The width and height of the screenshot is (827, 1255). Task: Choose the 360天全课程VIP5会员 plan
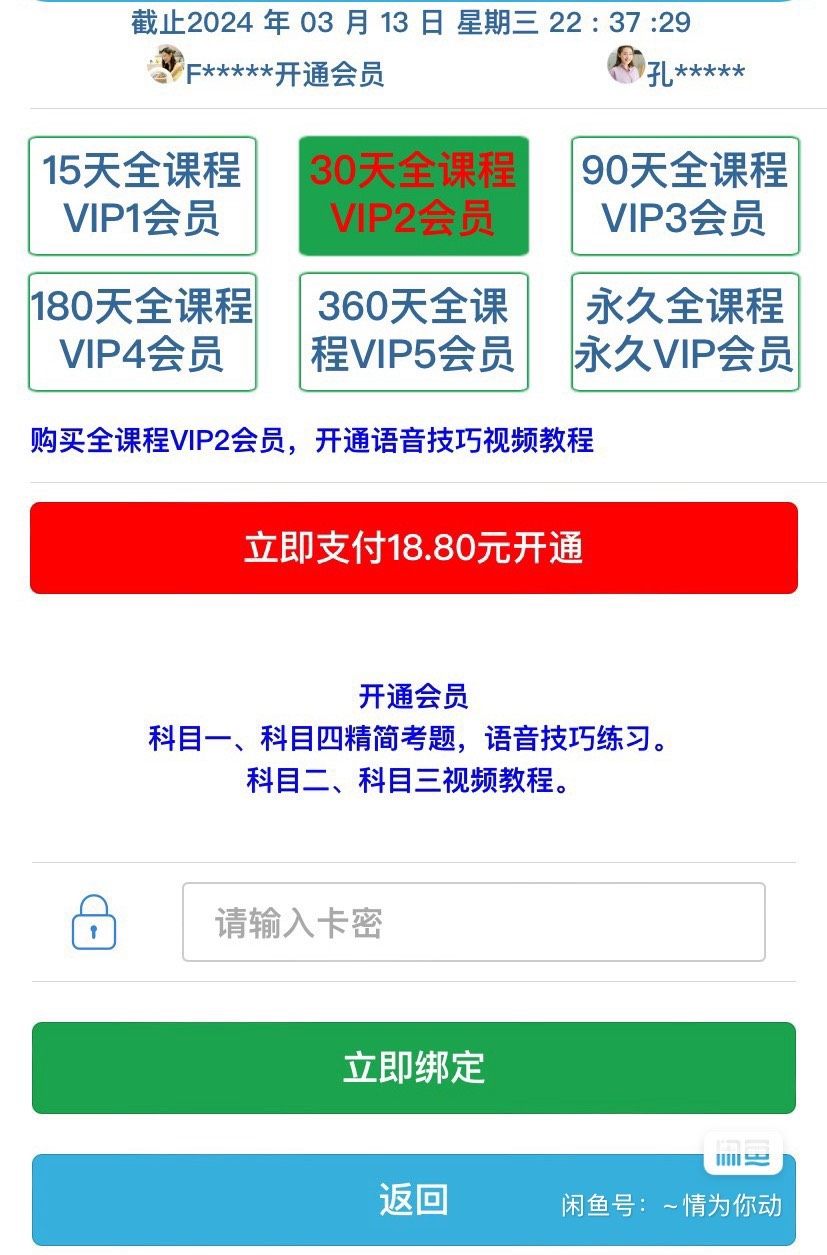(x=413, y=332)
